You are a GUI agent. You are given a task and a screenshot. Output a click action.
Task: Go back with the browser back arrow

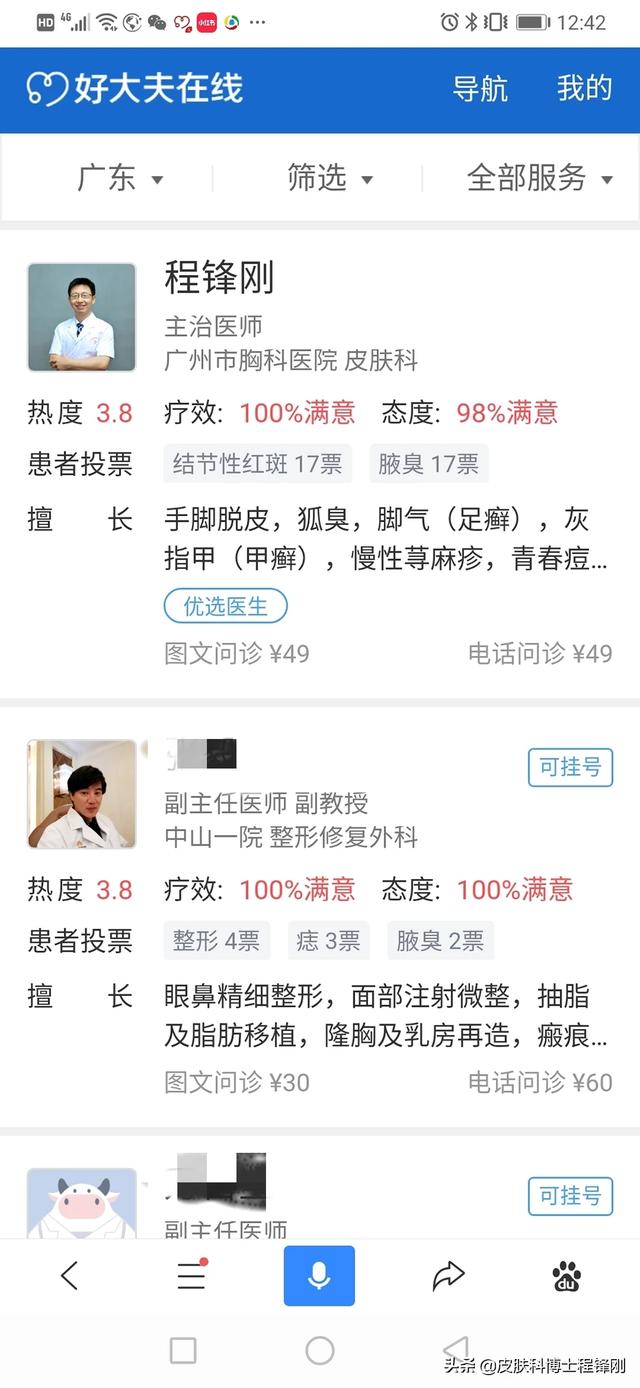click(x=69, y=1275)
